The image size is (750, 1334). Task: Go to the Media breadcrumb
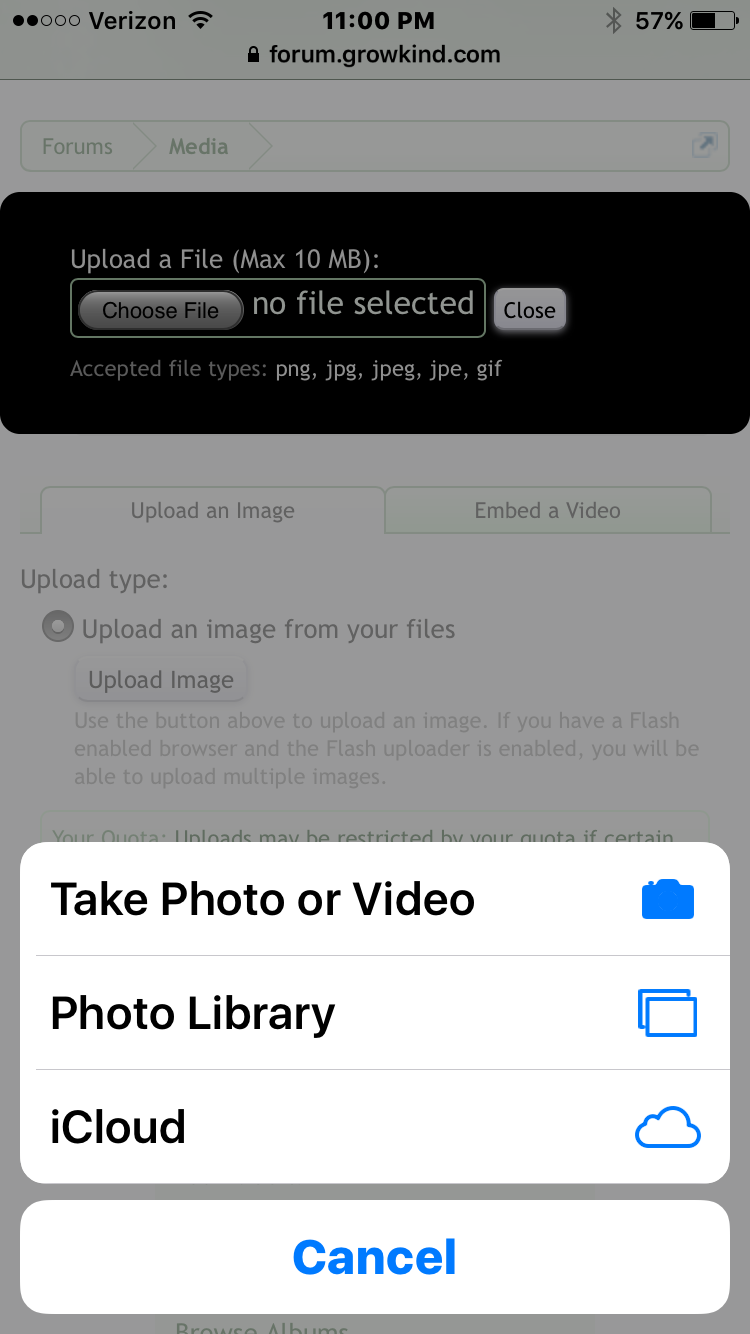(199, 147)
